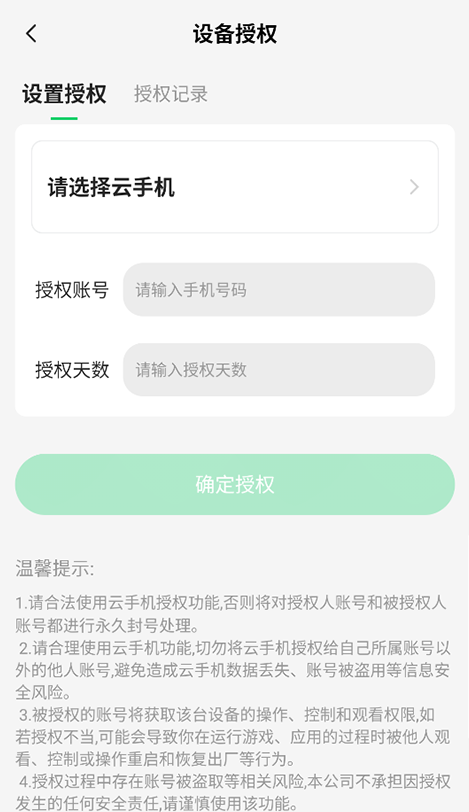The width and height of the screenshot is (469, 812).
Task: Tap the 授权天数 input field
Action: click(279, 370)
